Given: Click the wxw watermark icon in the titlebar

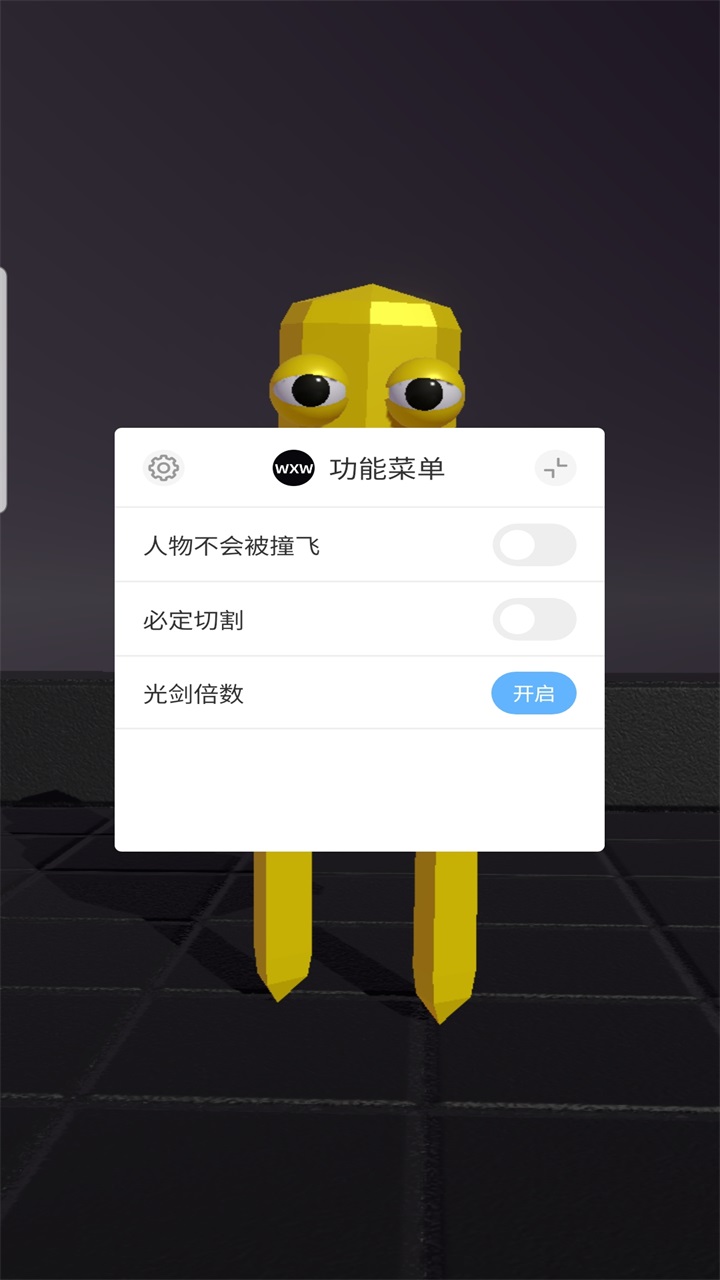Looking at the screenshot, I should point(291,468).
